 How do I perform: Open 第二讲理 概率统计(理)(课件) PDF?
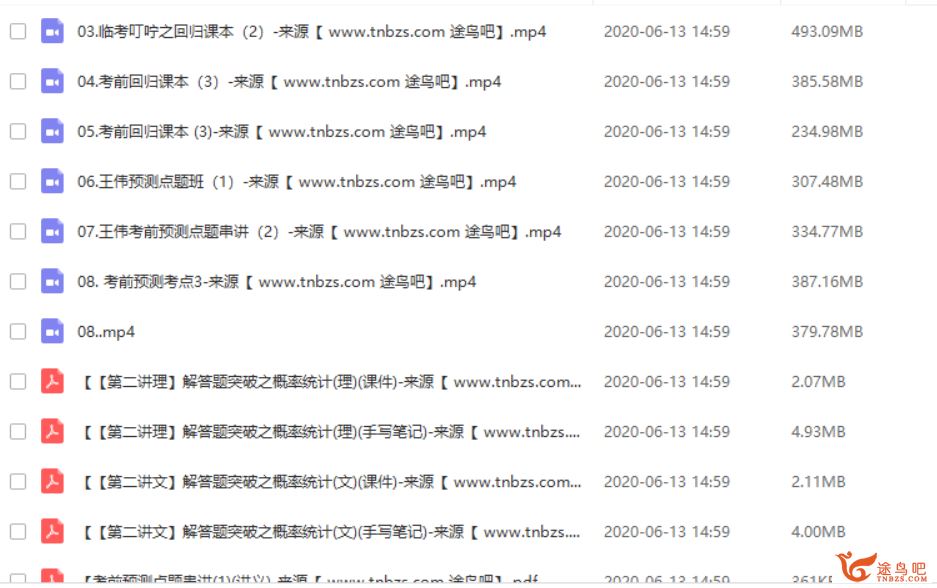click(330, 382)
